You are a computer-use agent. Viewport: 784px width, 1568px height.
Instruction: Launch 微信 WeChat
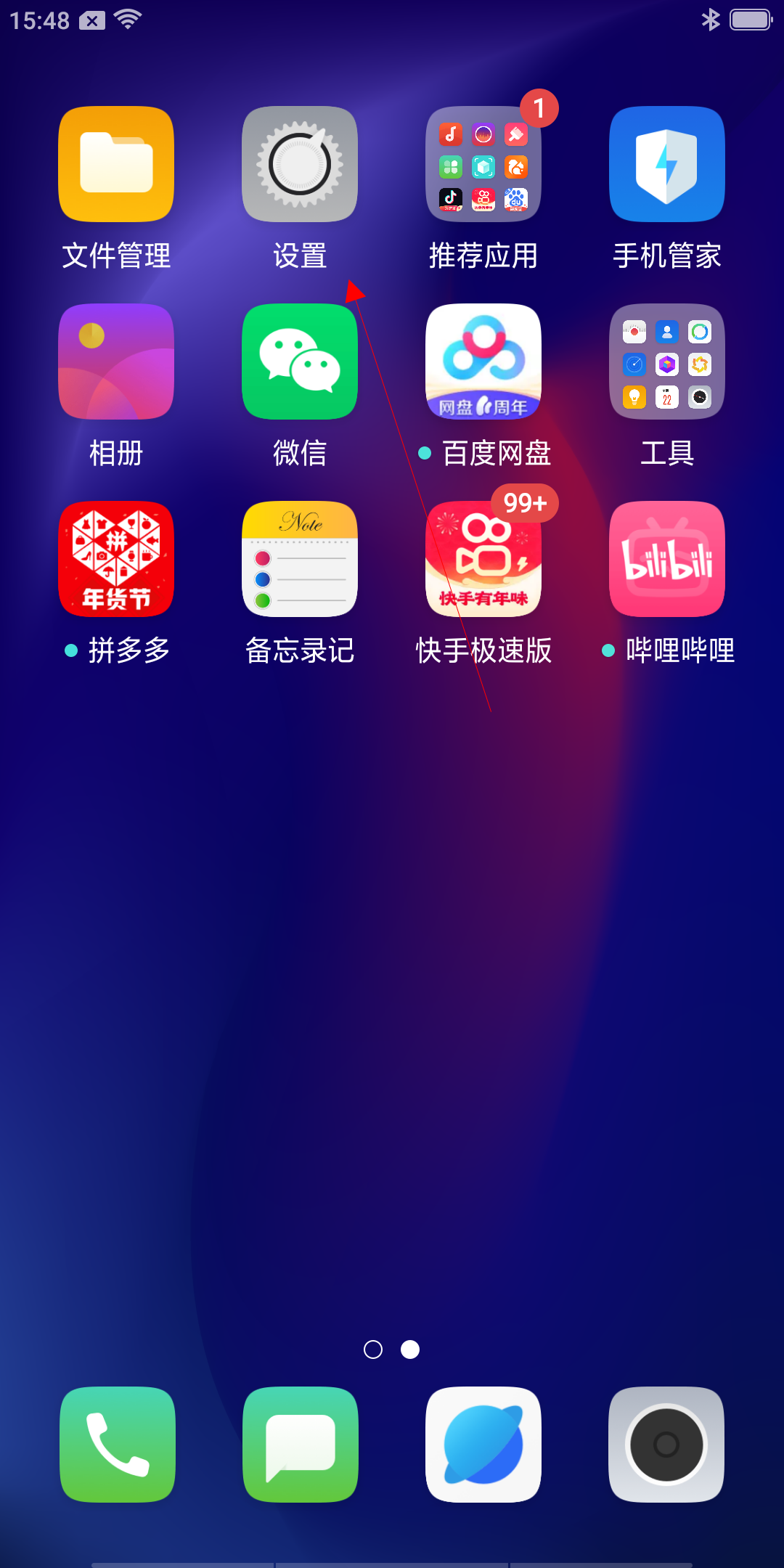click(300, 362)
